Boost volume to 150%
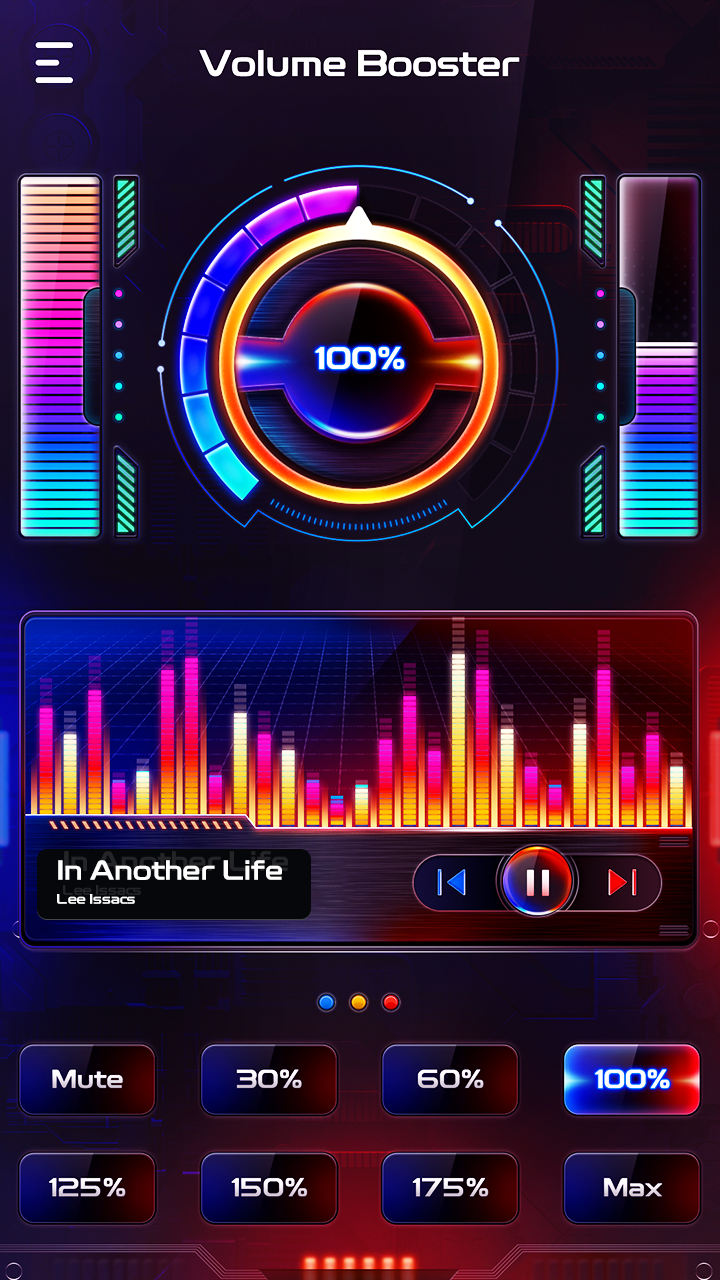The width and height of the screenshot is (720, 1280). pyautogui.click(x=269, y=1188)
